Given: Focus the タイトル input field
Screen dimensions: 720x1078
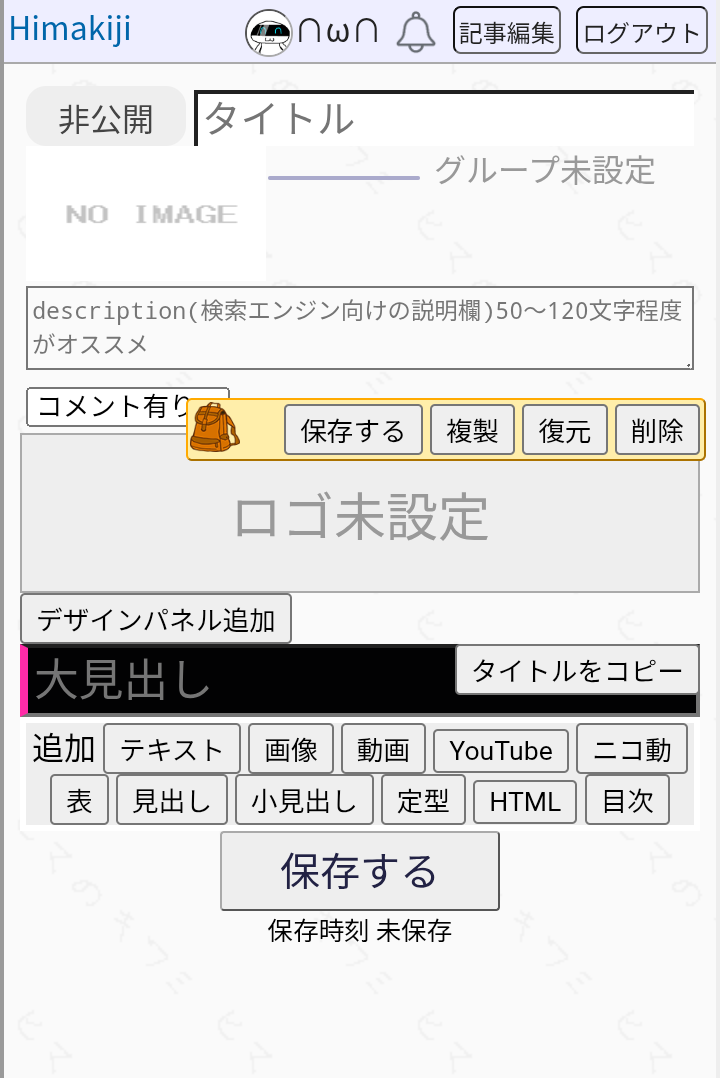Looking at the screenshot, I should point(445,119).
